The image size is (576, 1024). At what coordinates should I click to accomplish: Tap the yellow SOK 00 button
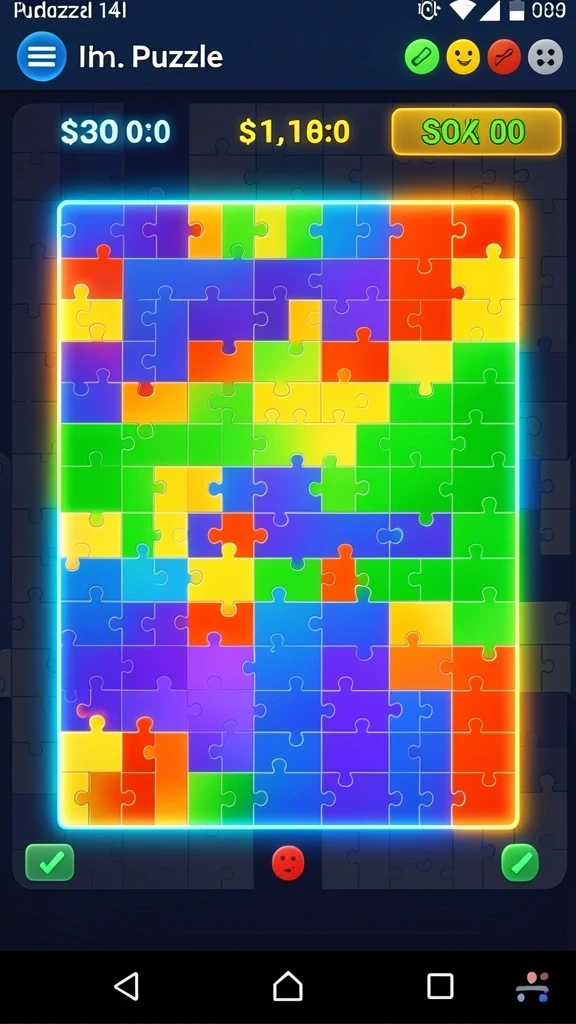476,132
